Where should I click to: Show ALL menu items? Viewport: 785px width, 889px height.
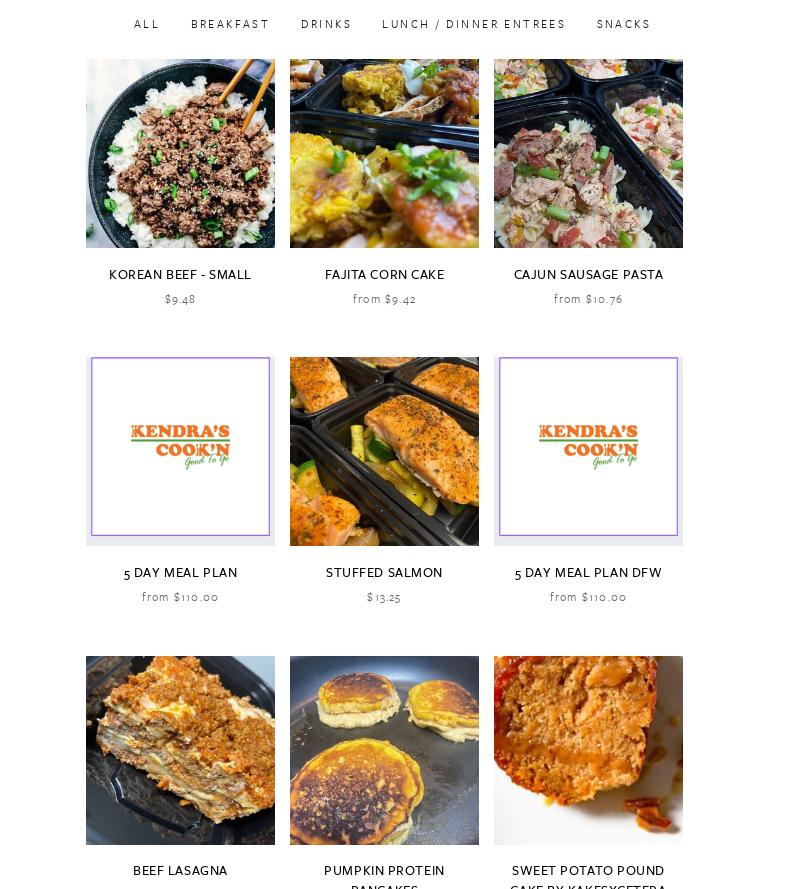tap(146, 24)
